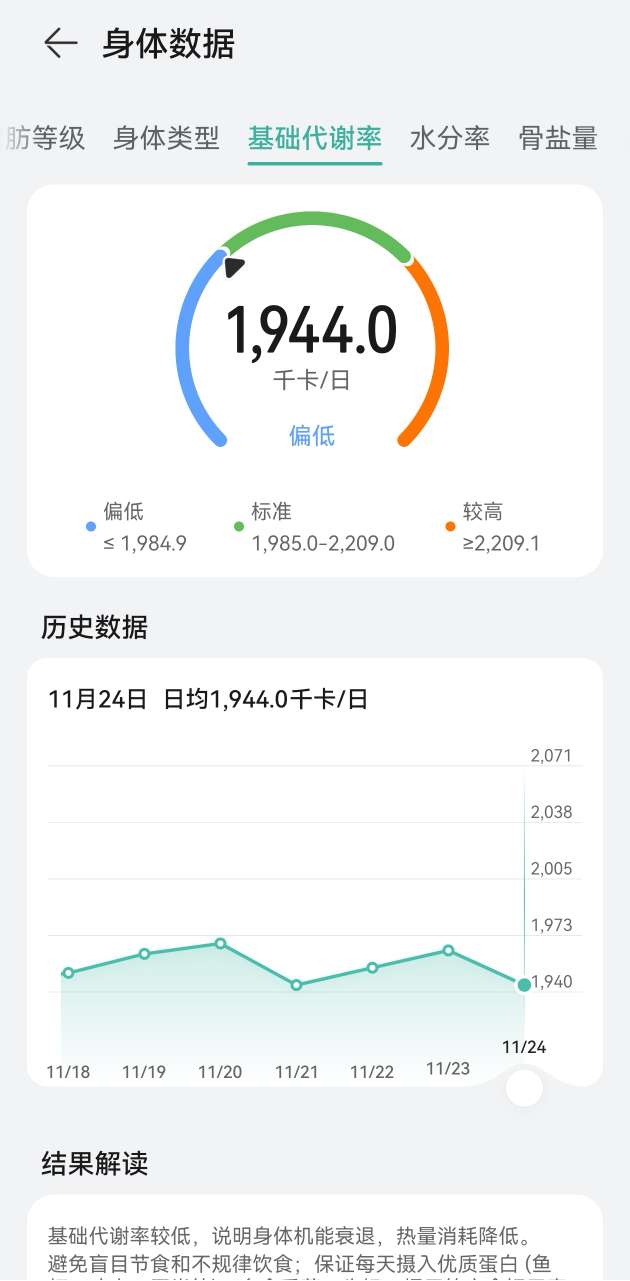
Task: Open the 水分率 tab
Action: [x=450, y=138]
